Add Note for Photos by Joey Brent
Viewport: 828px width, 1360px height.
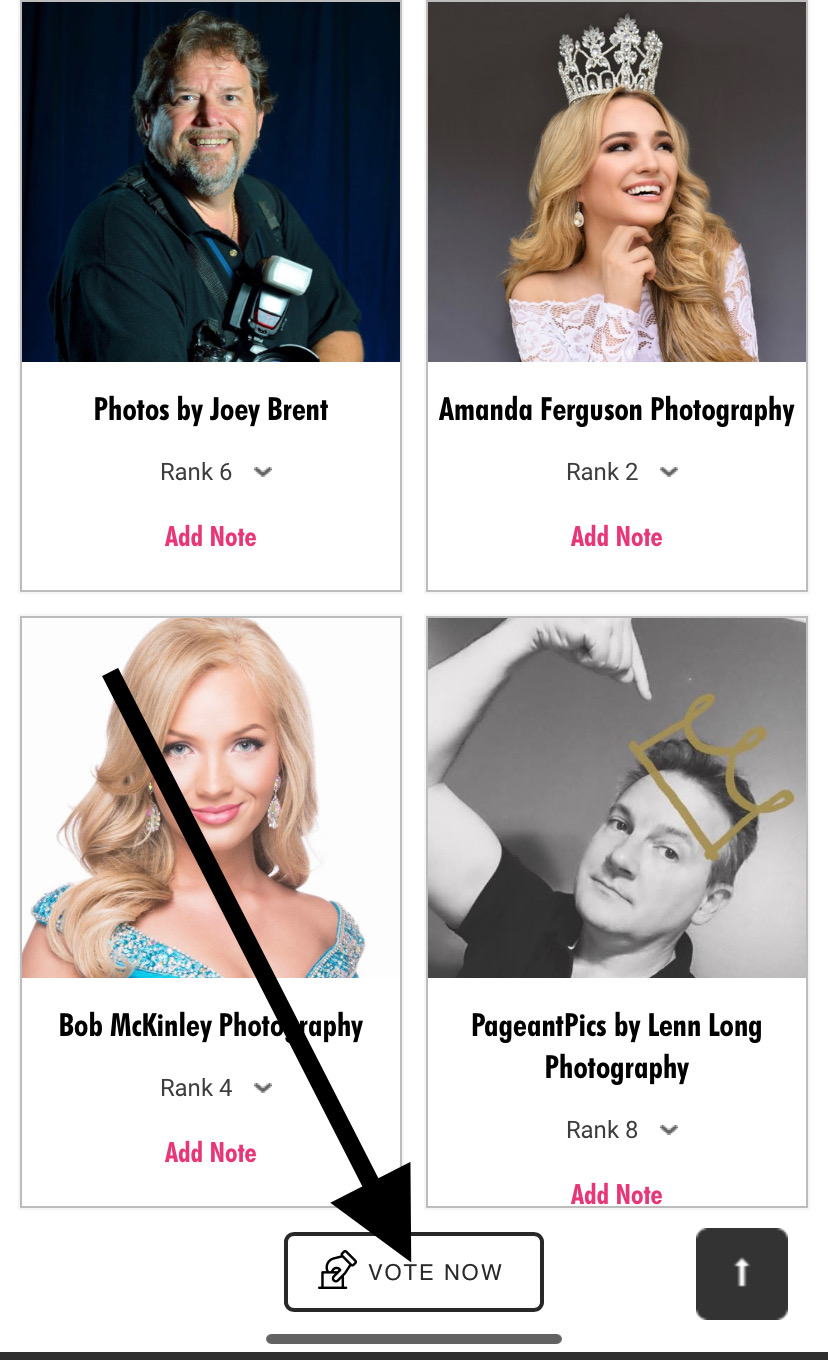211,537
